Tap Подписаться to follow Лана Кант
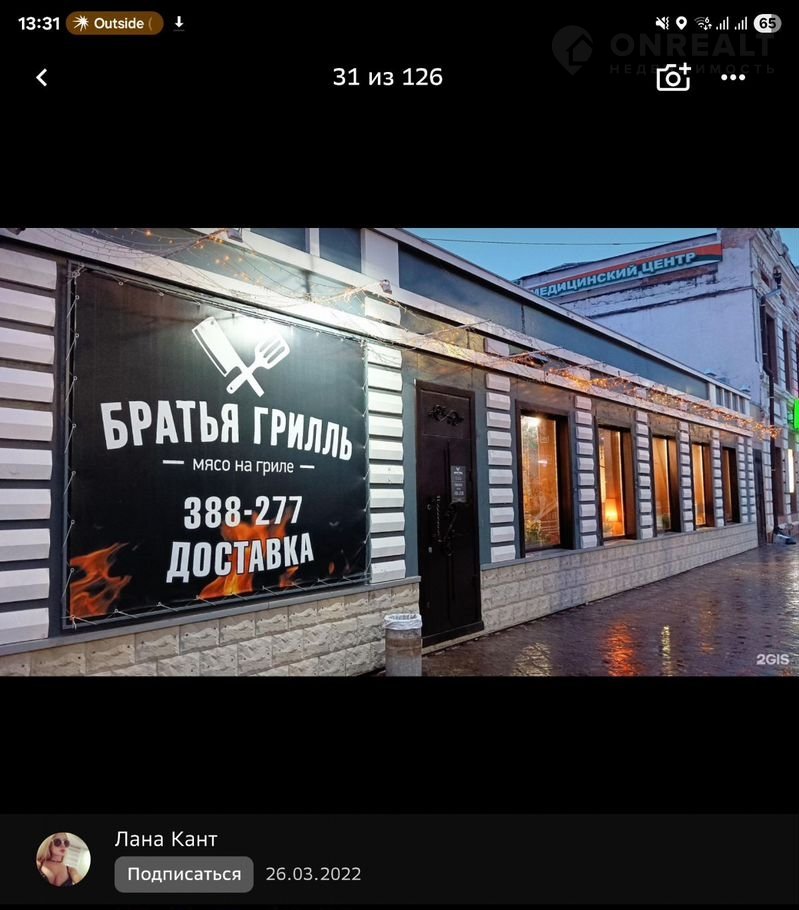The image size is (799, 910). click(x=184, y=874)
